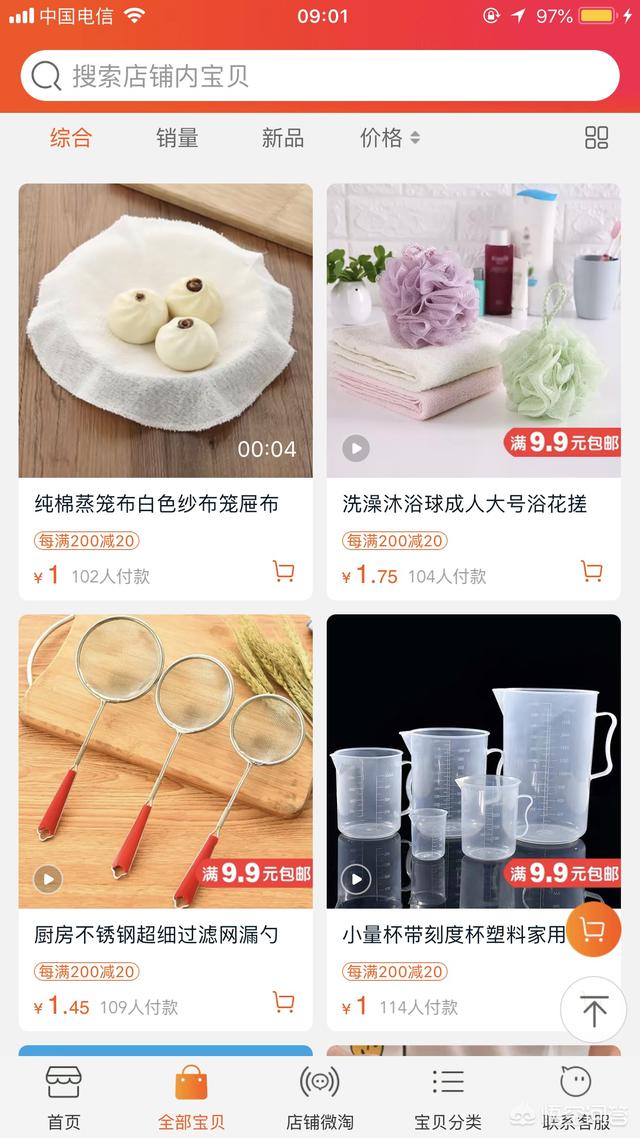Sort products by 销量
This screenshot has width=640, height=1138.
click(x=177, y=138)
